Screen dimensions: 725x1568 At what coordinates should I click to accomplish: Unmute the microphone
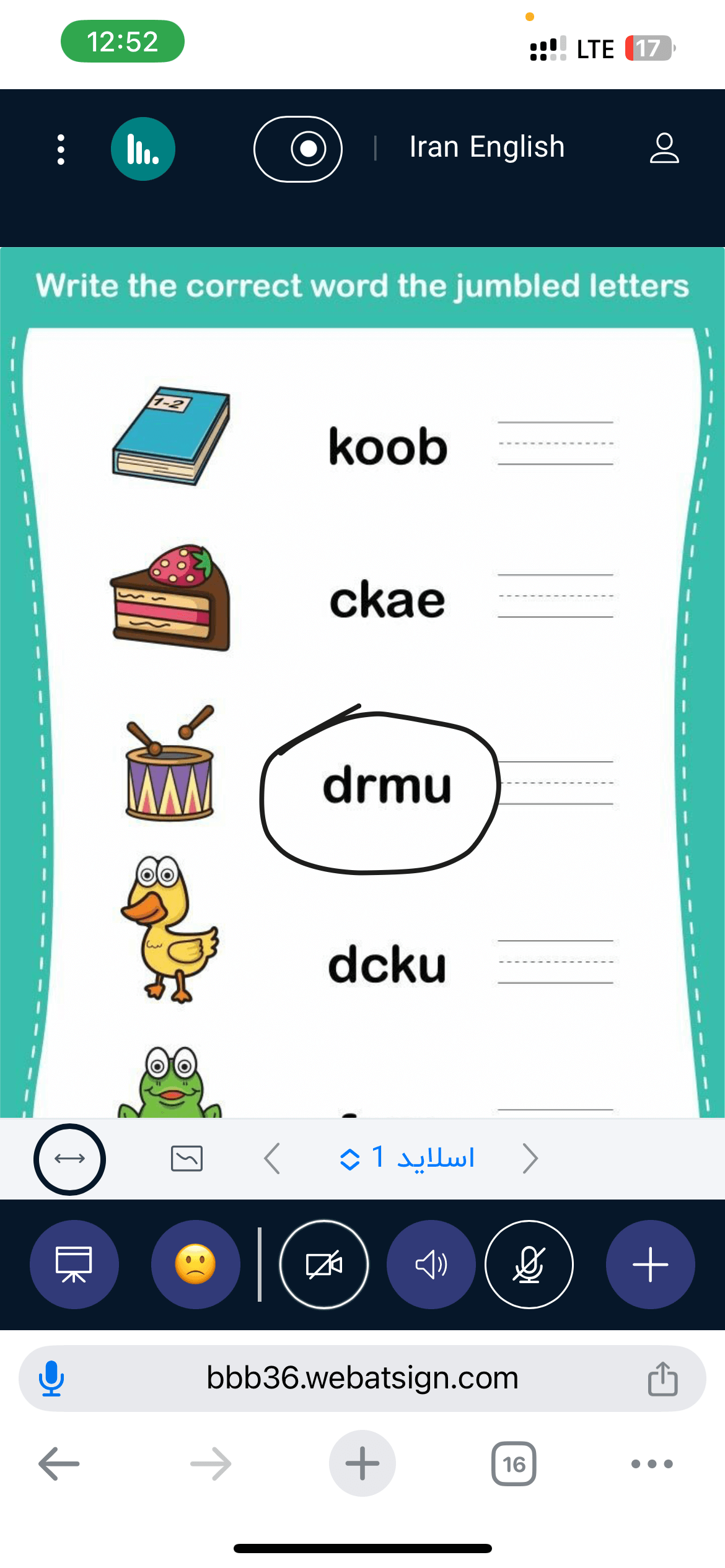[x=529, y=1264]
